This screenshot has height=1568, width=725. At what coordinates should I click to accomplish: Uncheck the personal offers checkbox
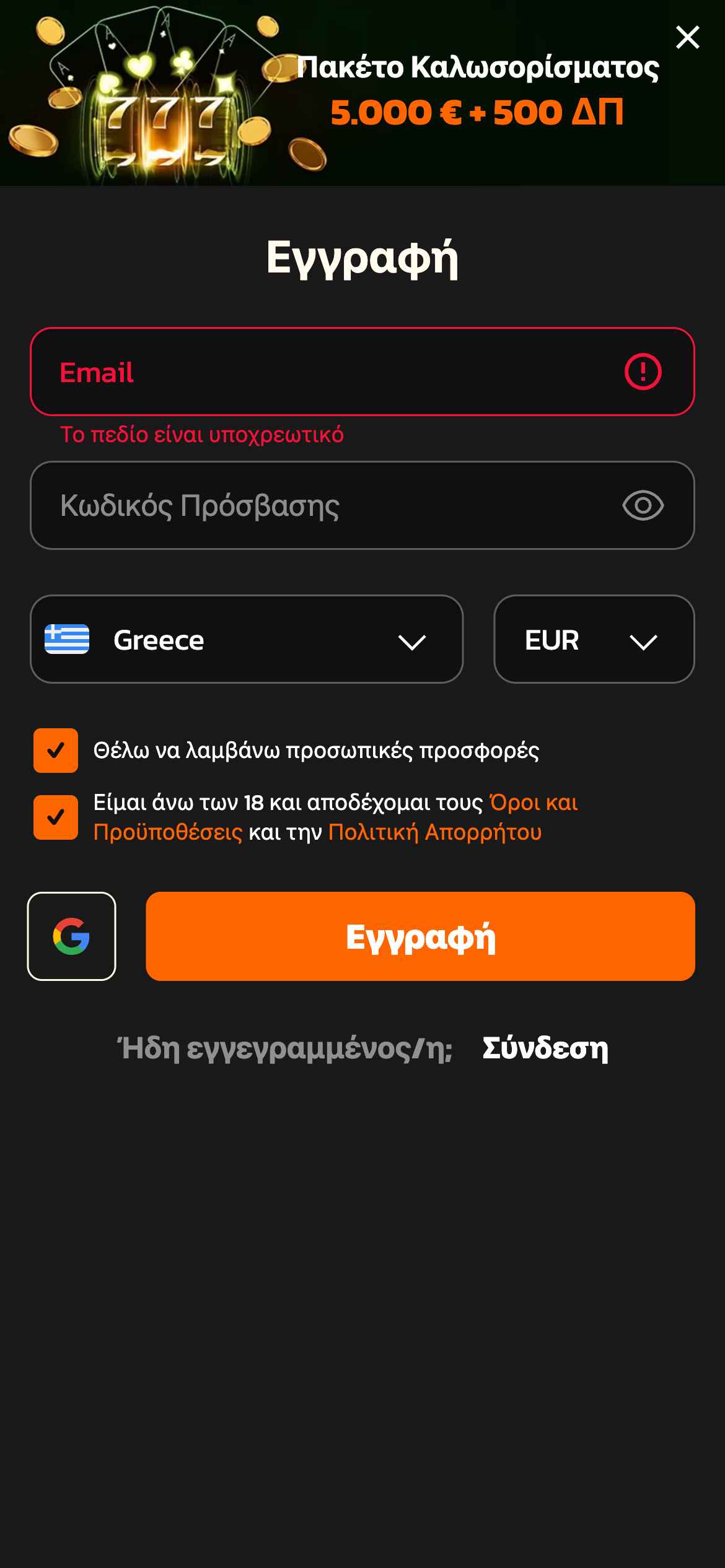[x=56, y=751]
